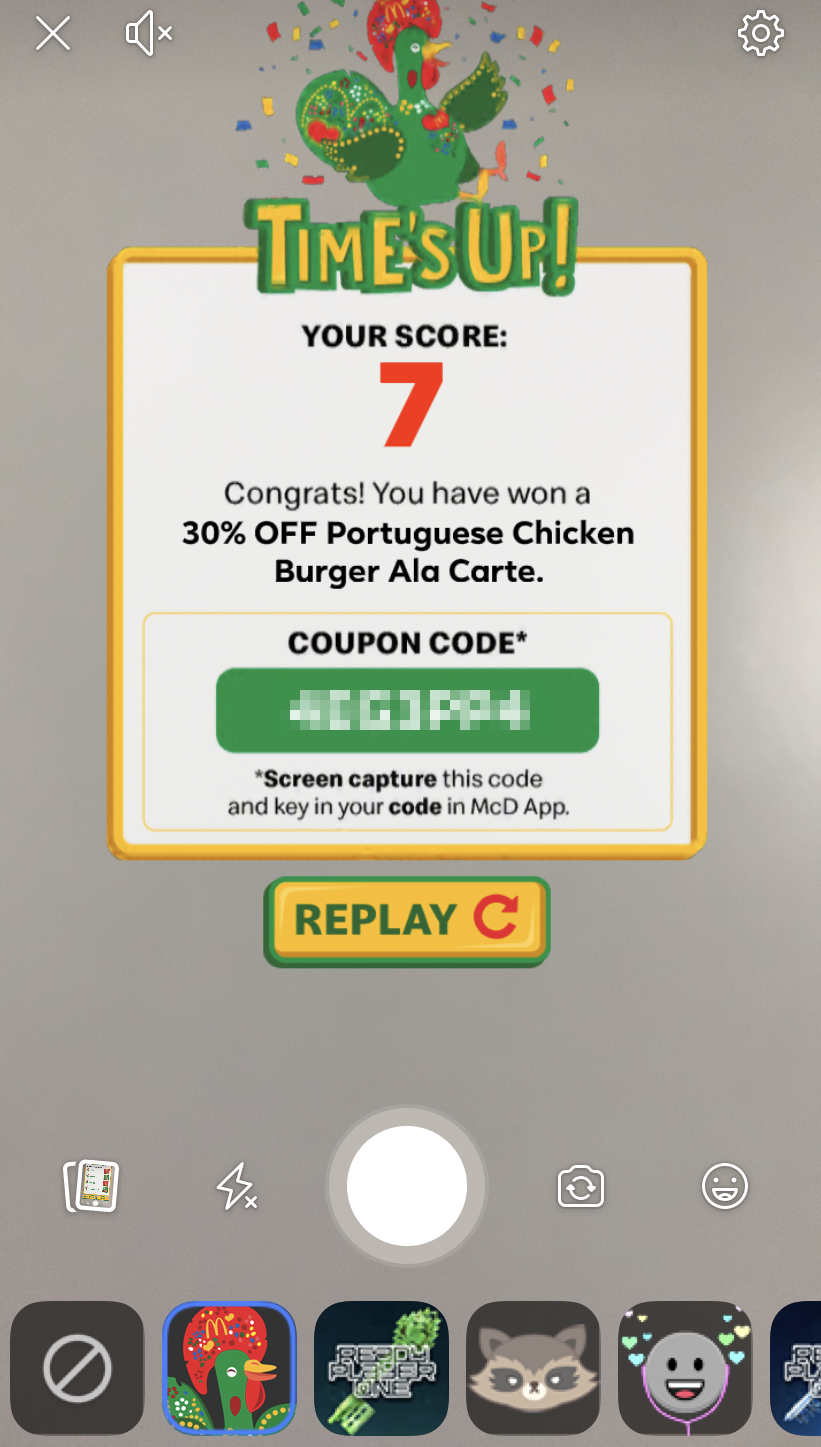
Task: Open the photo gallery icon
Action: (91, 1187)
